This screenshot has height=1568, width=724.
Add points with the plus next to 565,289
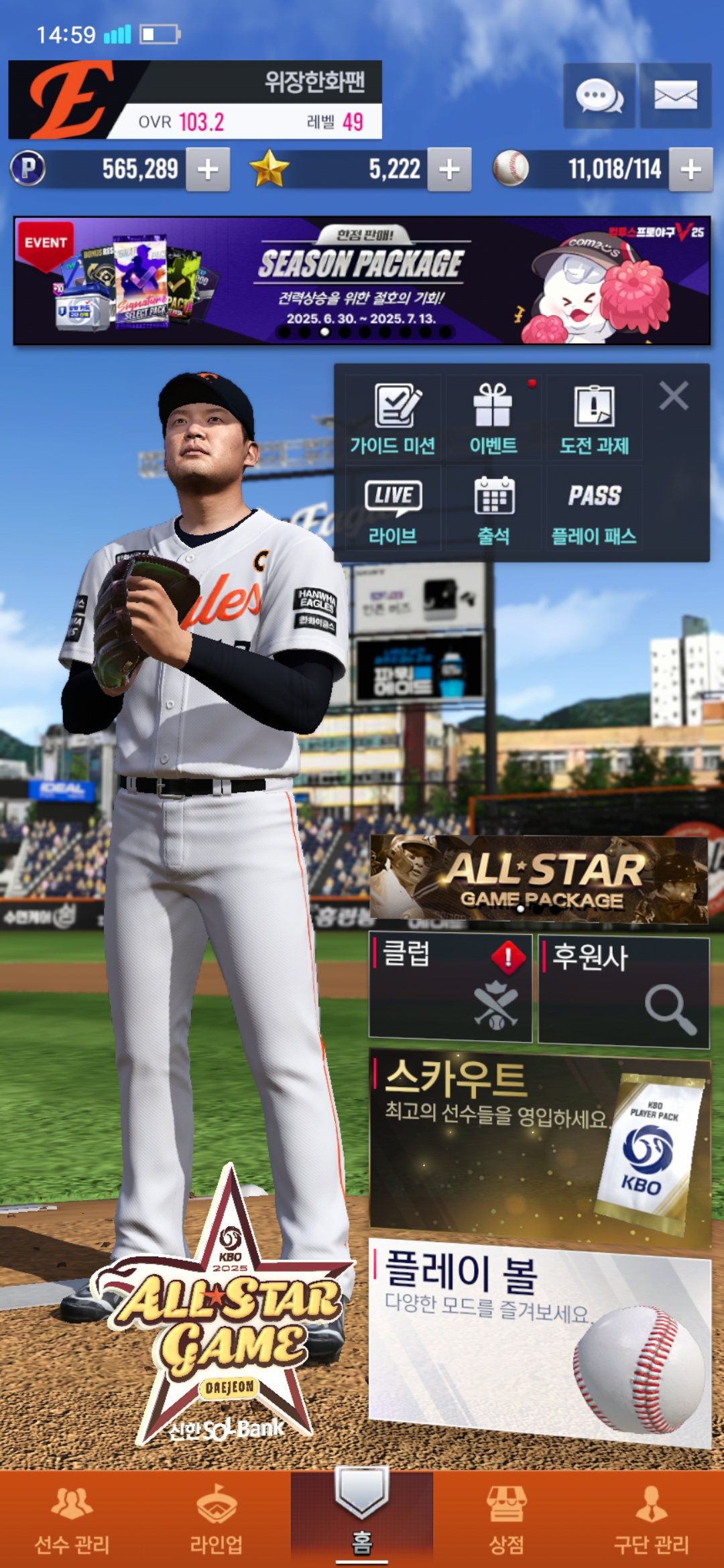click(x=208, y=170)
